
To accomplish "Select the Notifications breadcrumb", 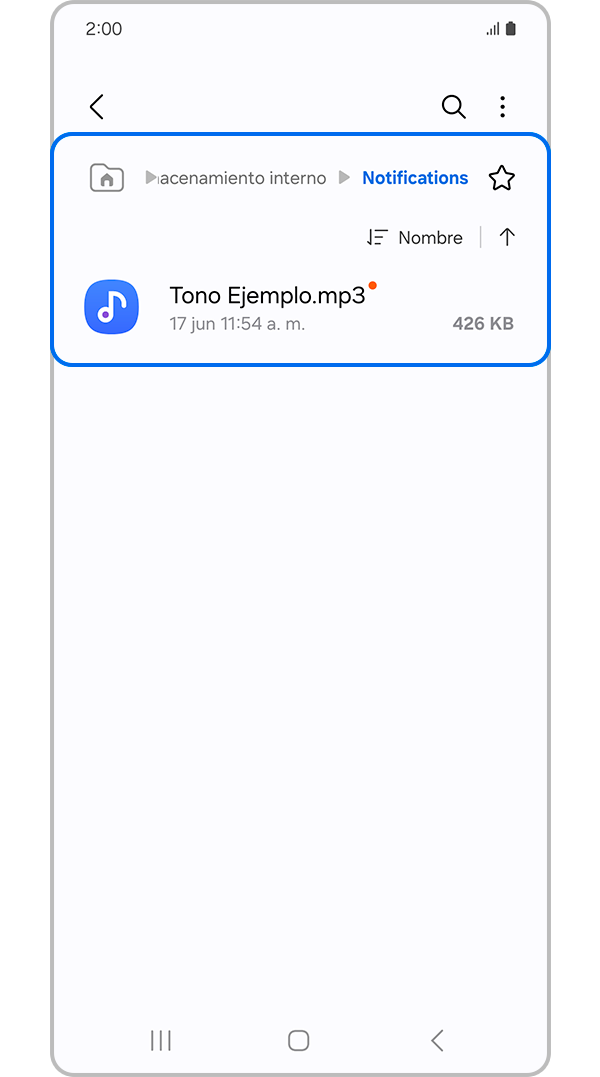I will 415,178.
